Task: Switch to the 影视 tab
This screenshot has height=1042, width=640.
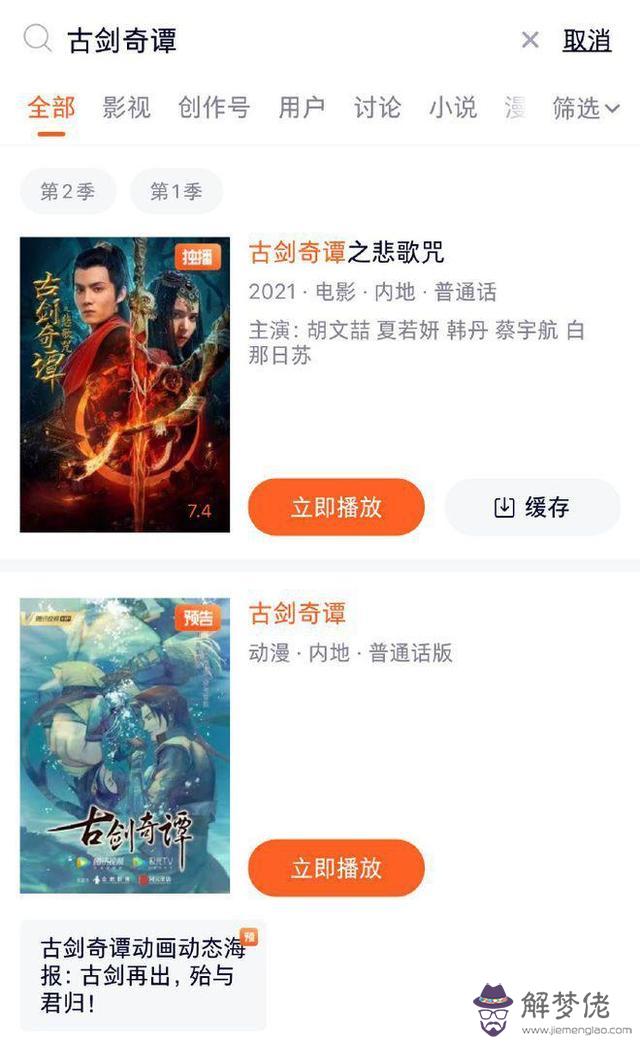Action: coord(127,108)
